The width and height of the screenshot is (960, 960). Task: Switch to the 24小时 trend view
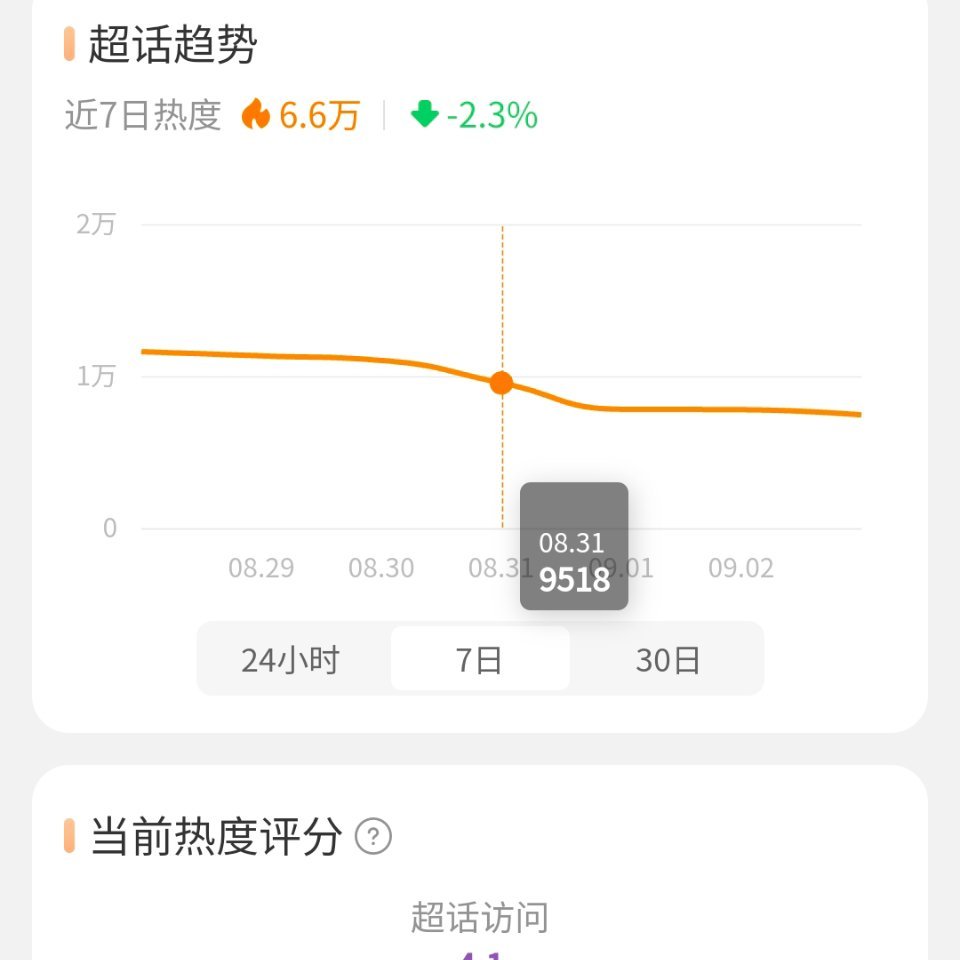(291, 659)
